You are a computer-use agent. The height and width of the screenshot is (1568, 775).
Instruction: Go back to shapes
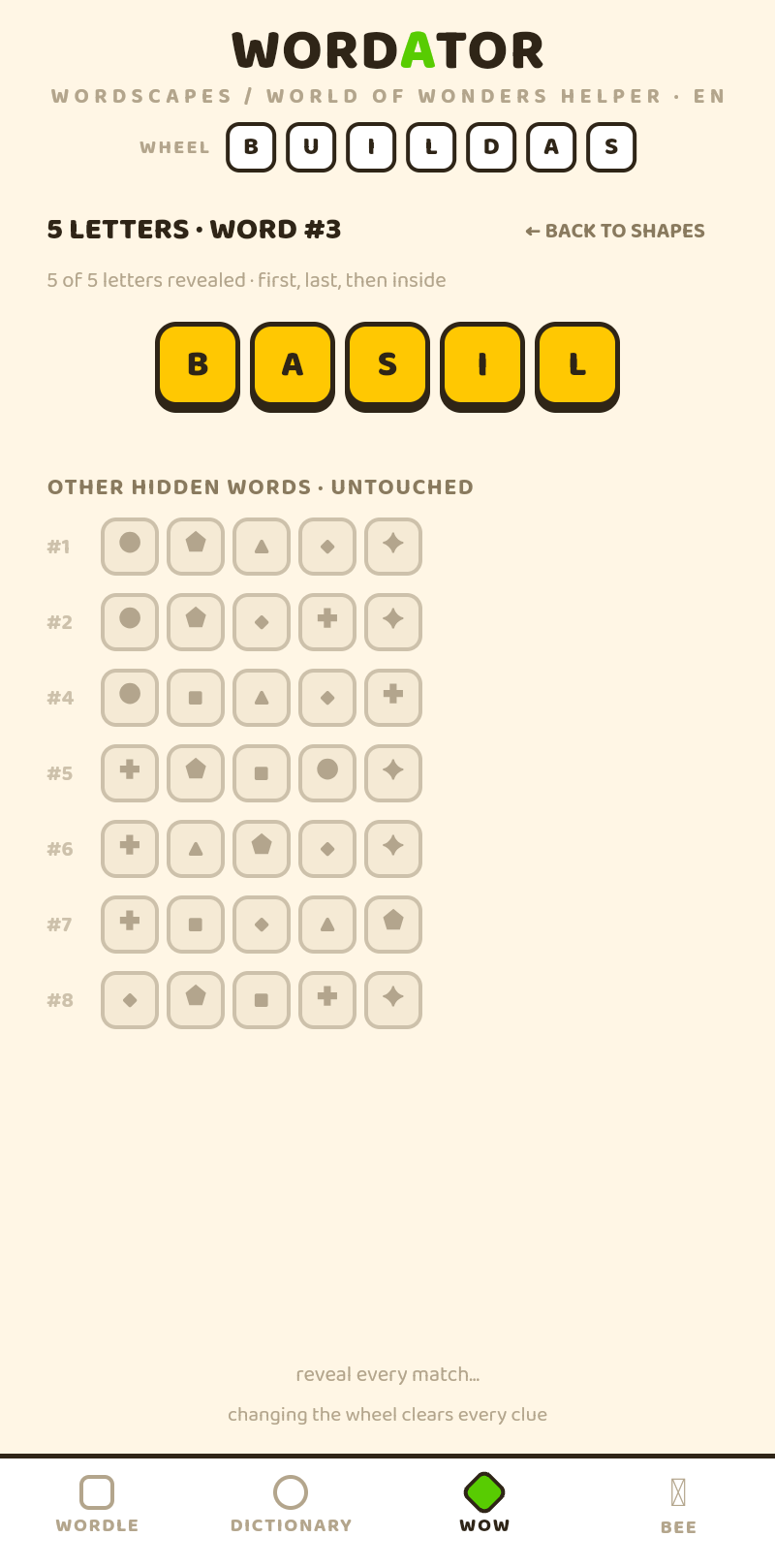pos(615,231)
